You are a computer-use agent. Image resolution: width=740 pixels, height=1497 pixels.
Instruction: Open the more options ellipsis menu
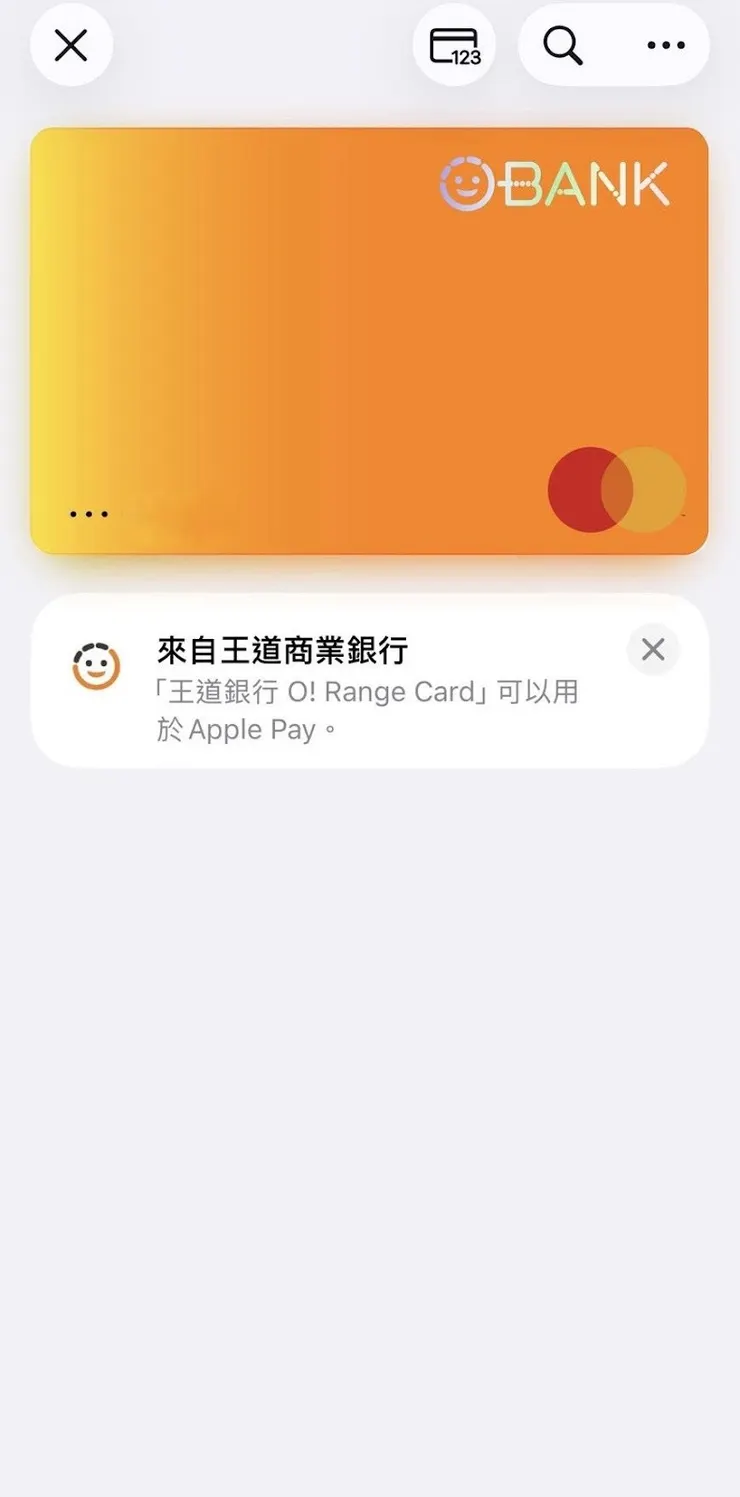coord(665,45)
